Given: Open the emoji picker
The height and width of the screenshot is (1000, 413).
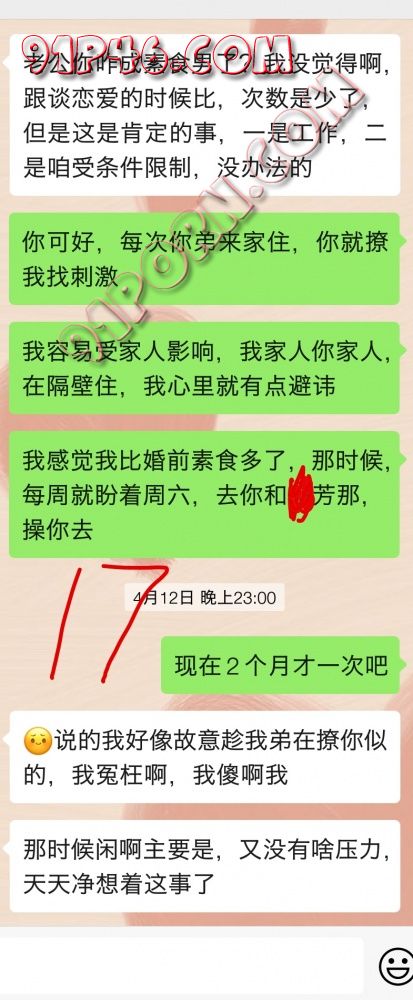Looking at the screenshot, I should (395, 967).
